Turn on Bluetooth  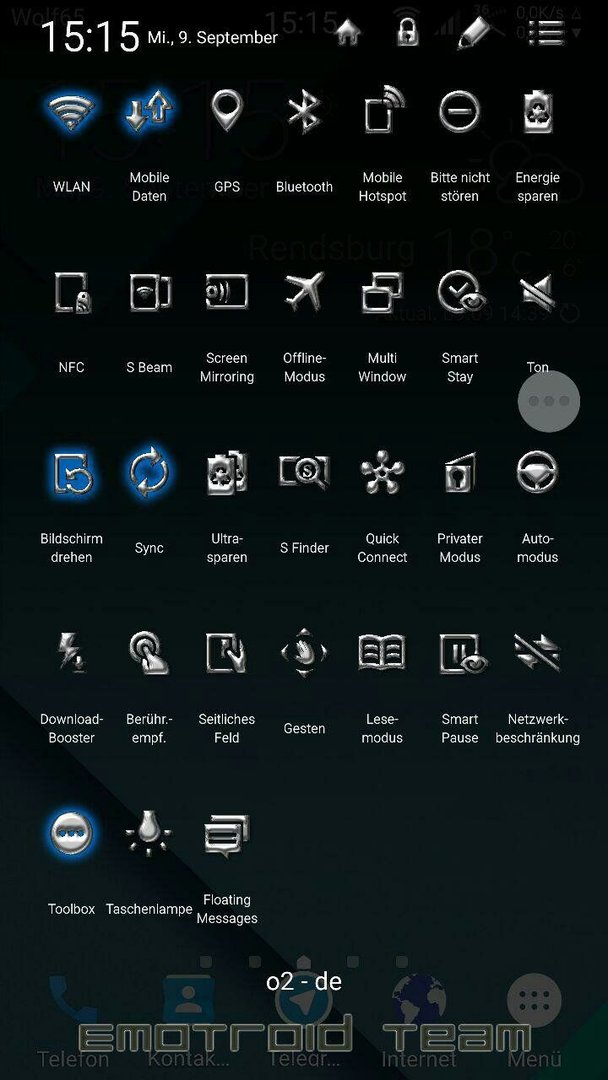pyautogui.click(x=304, y=115)
